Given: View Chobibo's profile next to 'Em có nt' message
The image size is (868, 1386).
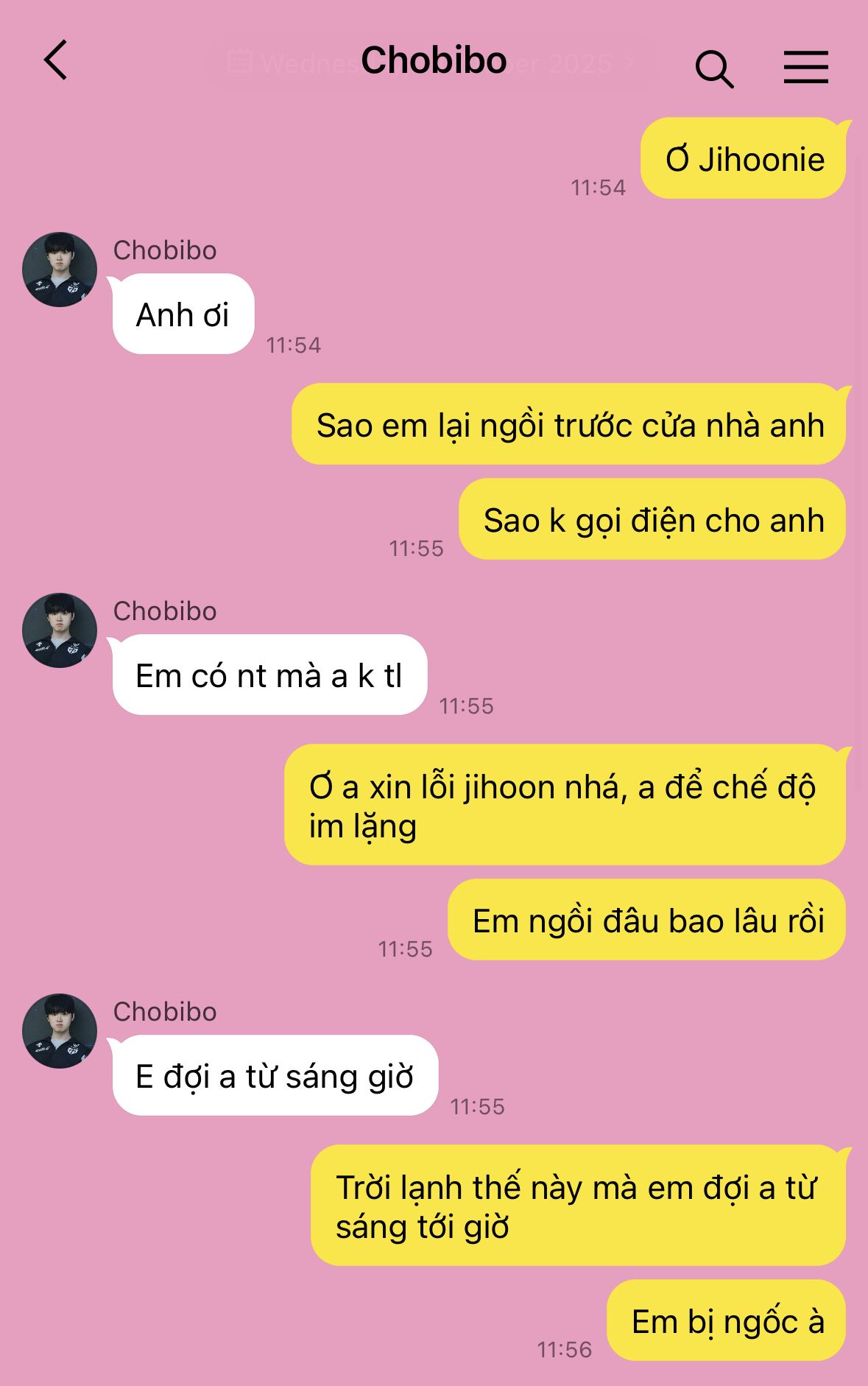Looking at the screenshot, I should 60,630.
